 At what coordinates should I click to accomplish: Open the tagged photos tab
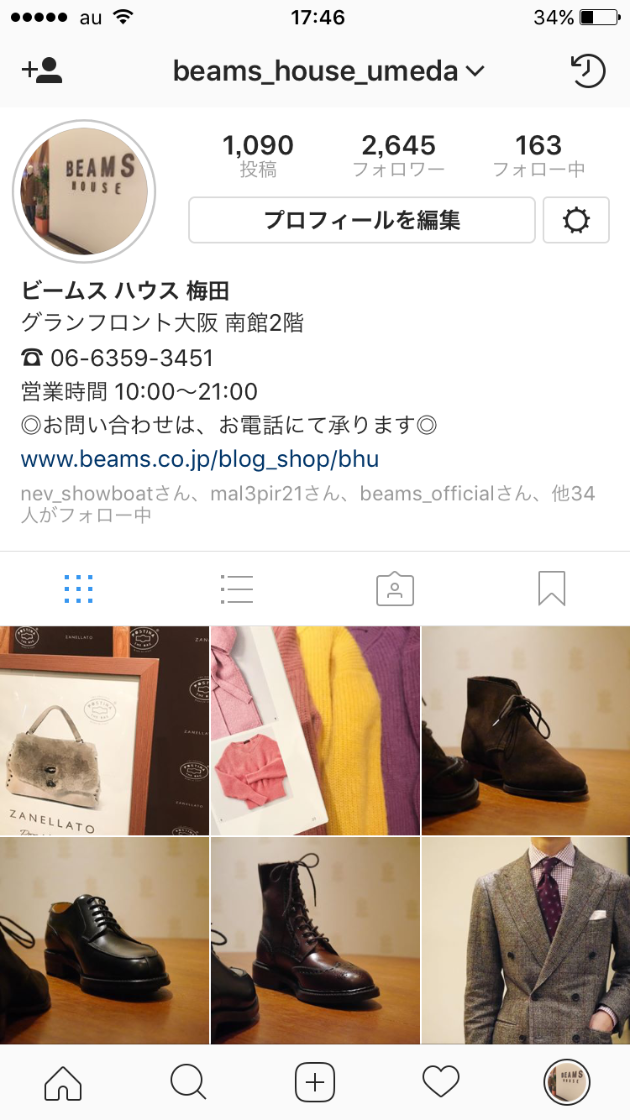(x=395, y=589)
